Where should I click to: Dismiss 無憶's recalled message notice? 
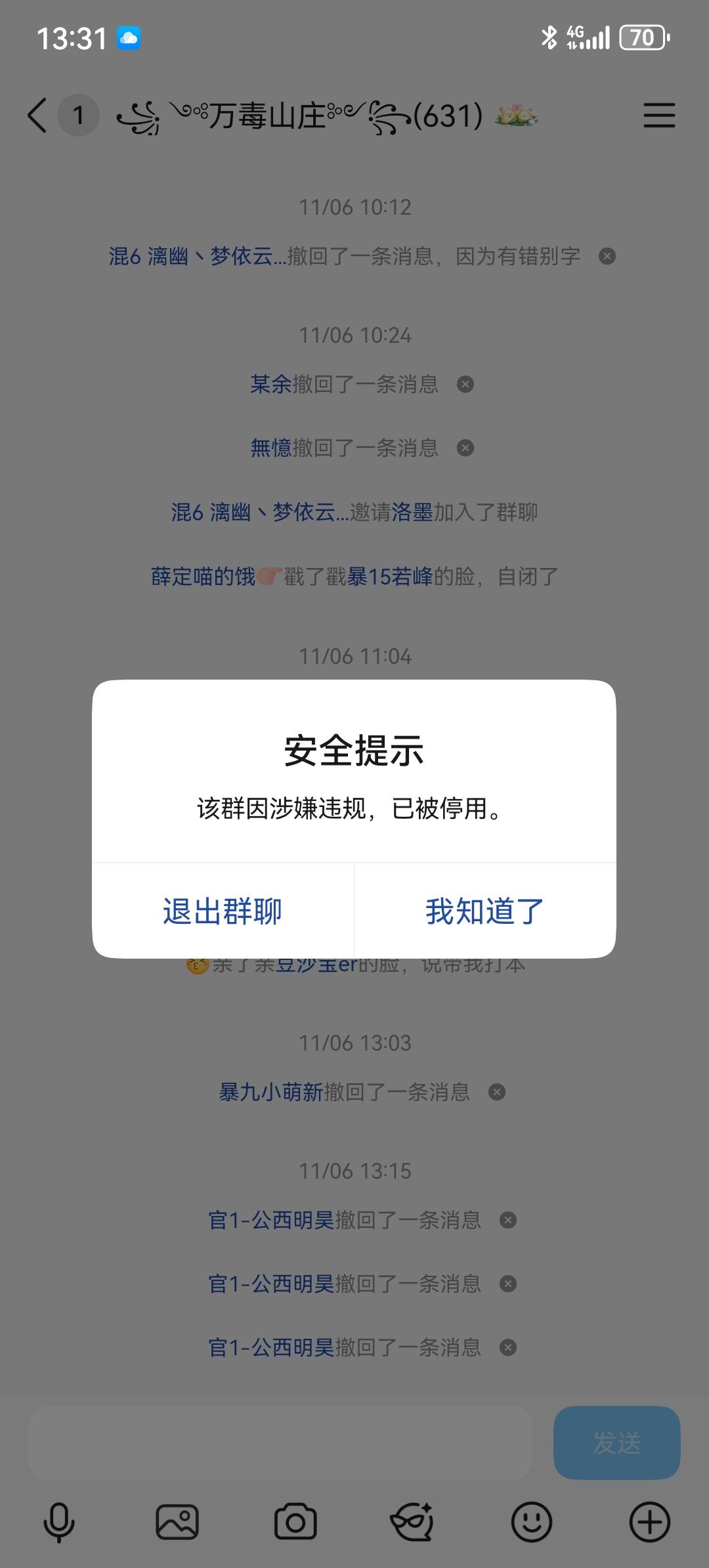pos(465,448)
